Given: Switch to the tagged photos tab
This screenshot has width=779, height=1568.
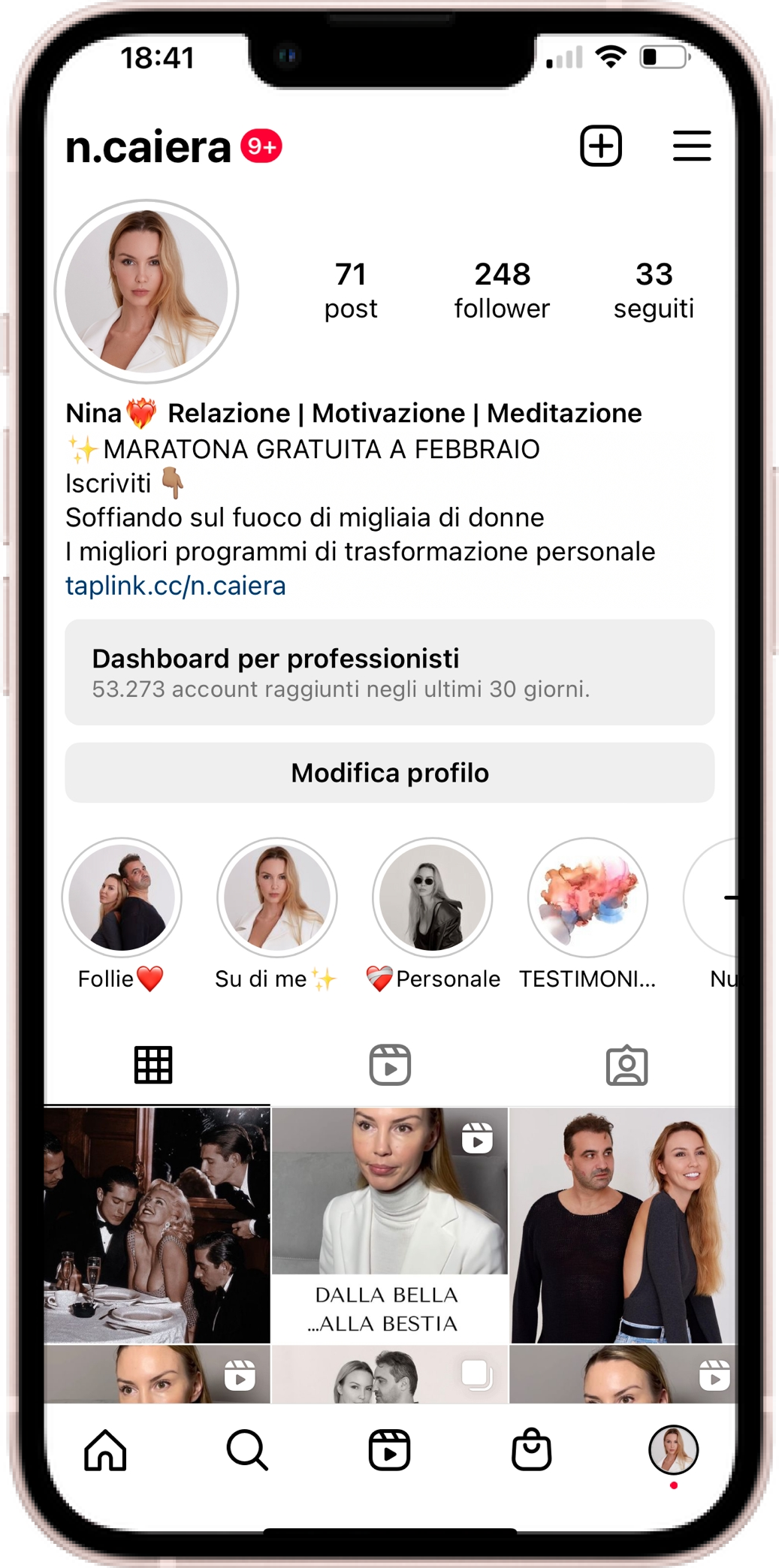Looking at the screenshot, I should 627,1065.
